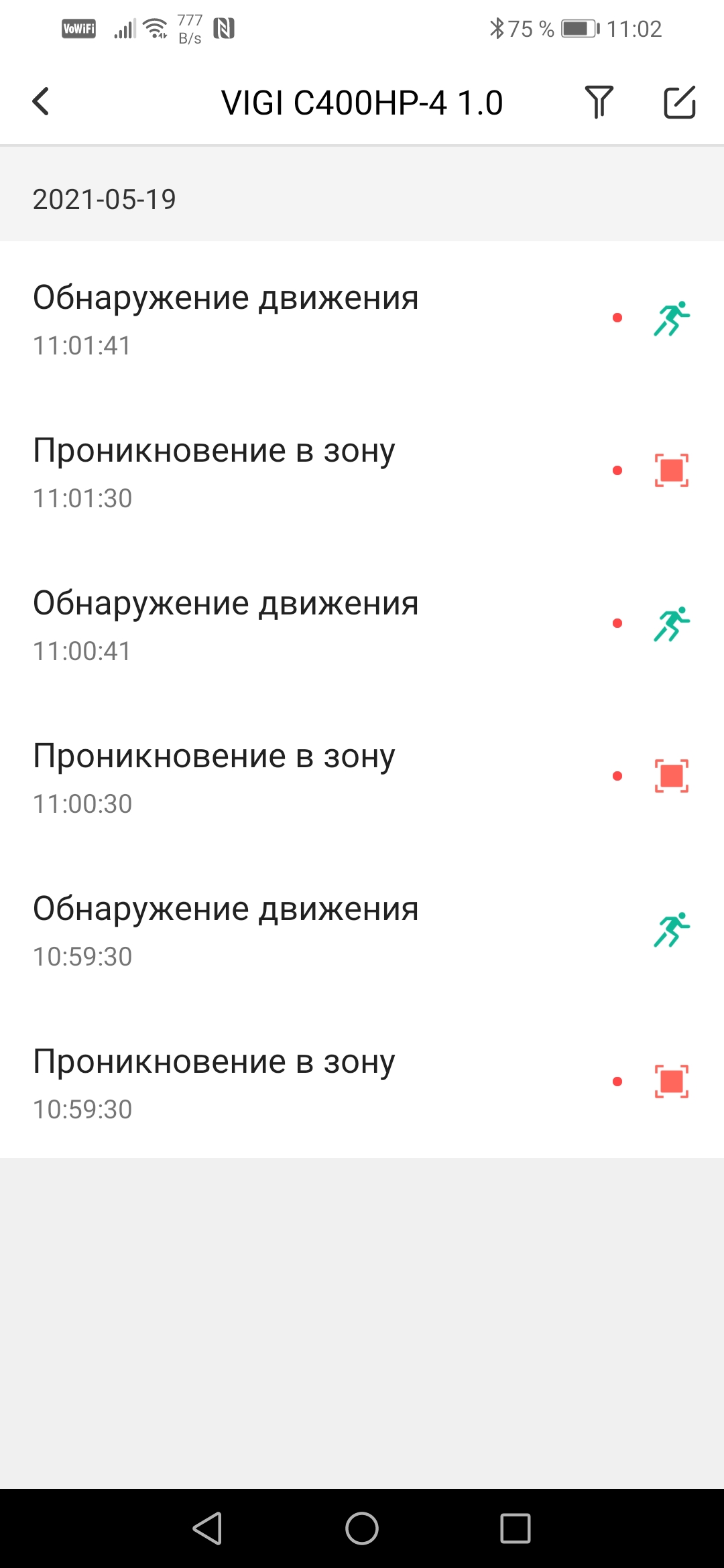Select the motion detection event at 10:59:30

(x=362, y=929)
